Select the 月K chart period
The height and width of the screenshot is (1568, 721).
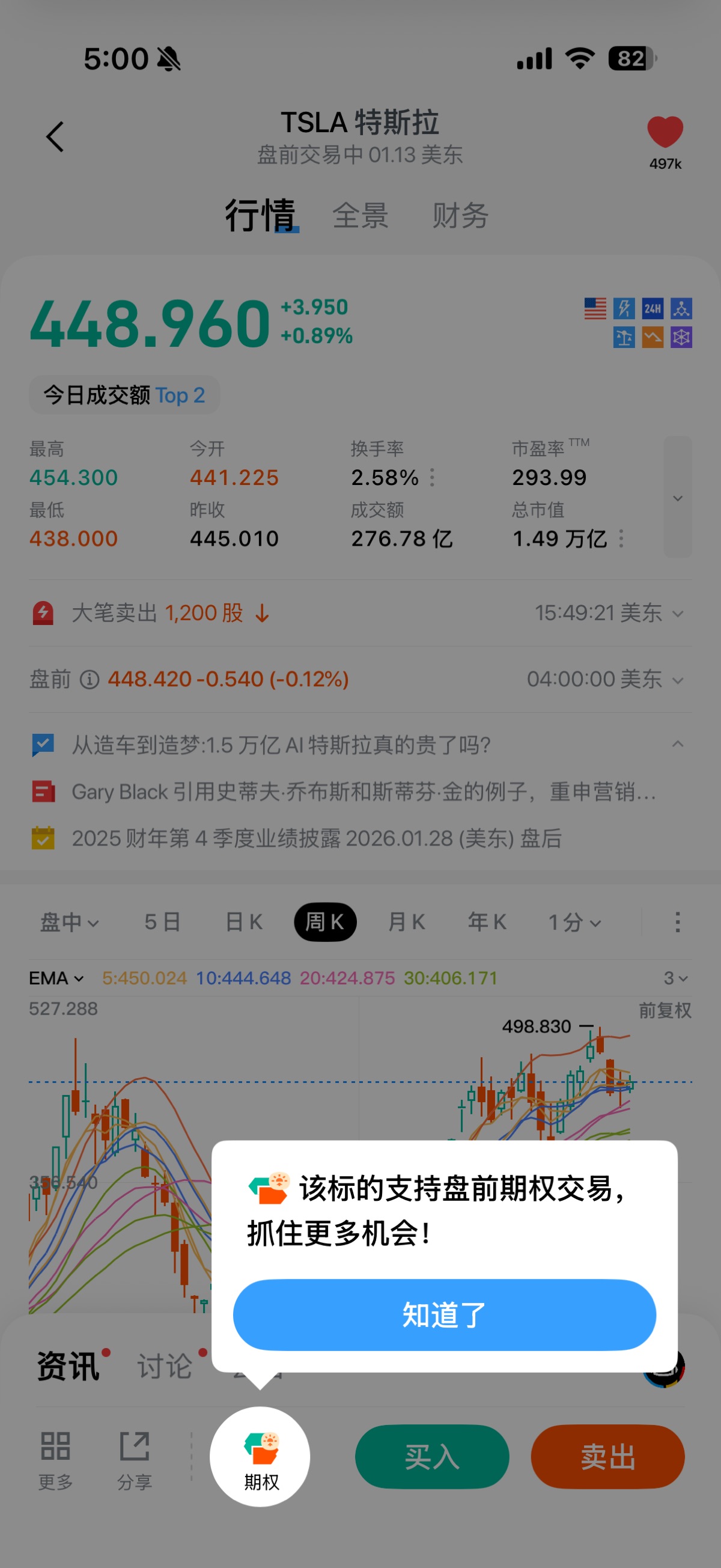[x=406, y=921]
